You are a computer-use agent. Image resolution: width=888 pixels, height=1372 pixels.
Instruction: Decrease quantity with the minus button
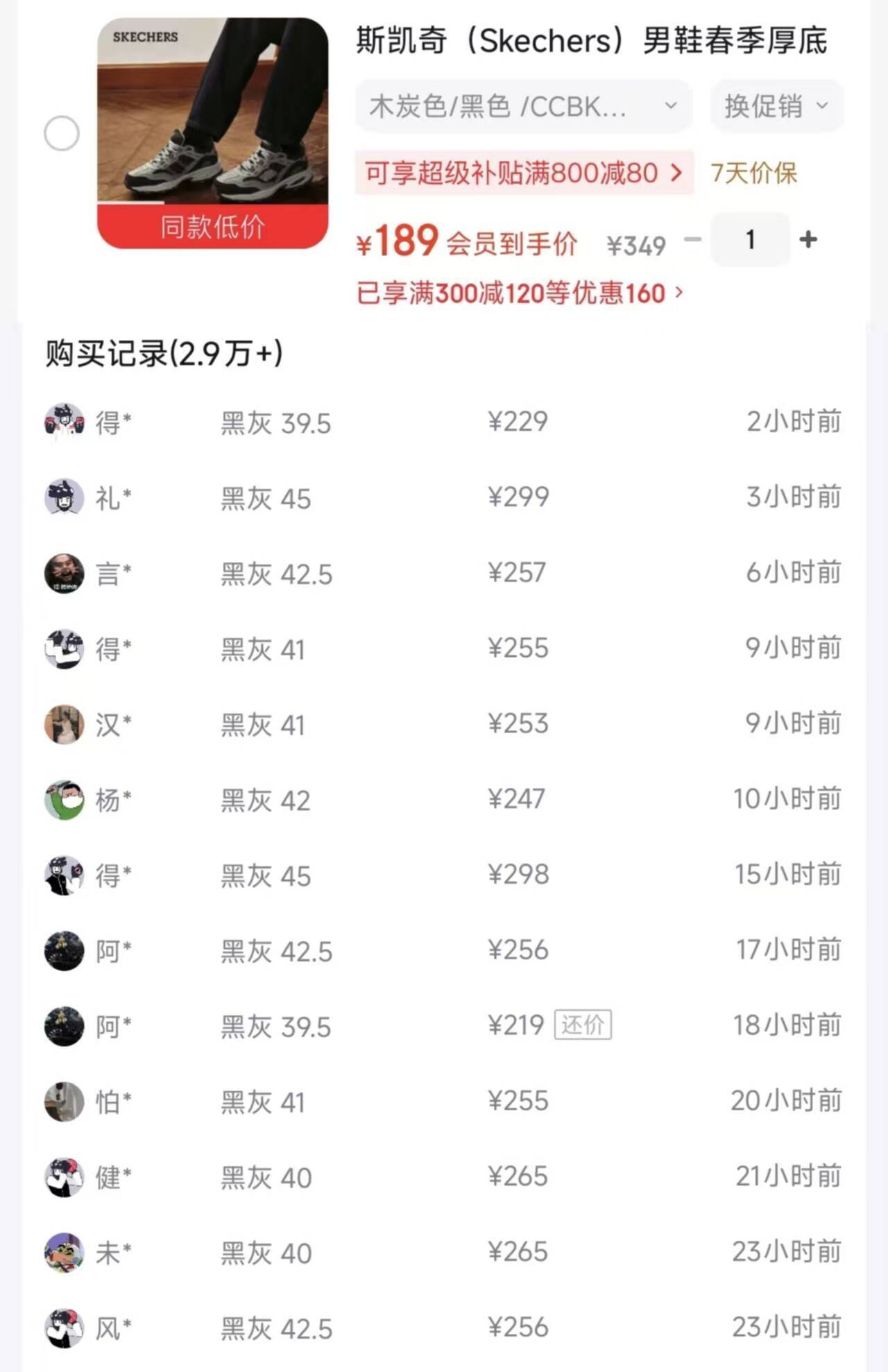coord(692,240)
